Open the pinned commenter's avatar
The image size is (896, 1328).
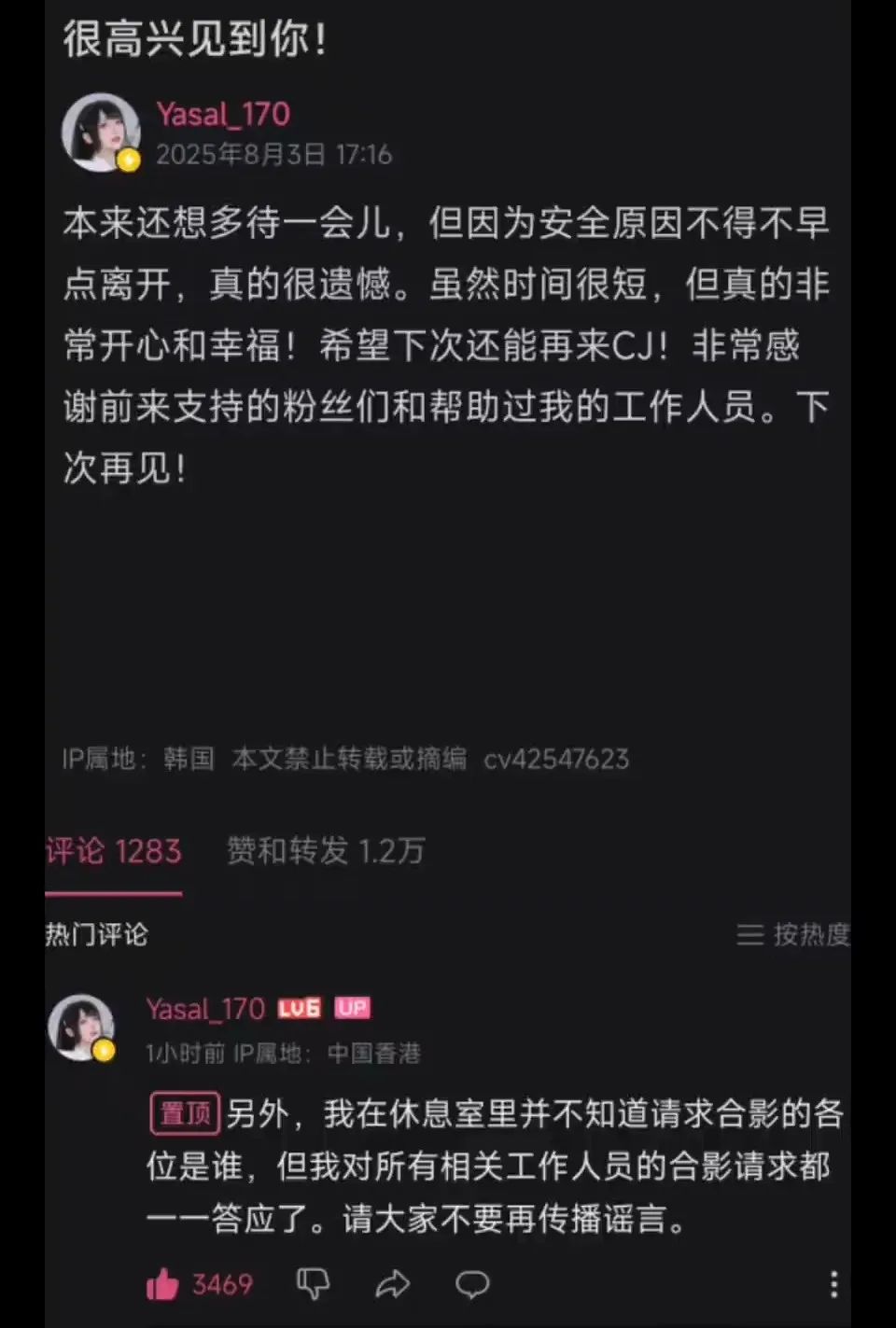pyautogui.click(x=82, y=1027)
